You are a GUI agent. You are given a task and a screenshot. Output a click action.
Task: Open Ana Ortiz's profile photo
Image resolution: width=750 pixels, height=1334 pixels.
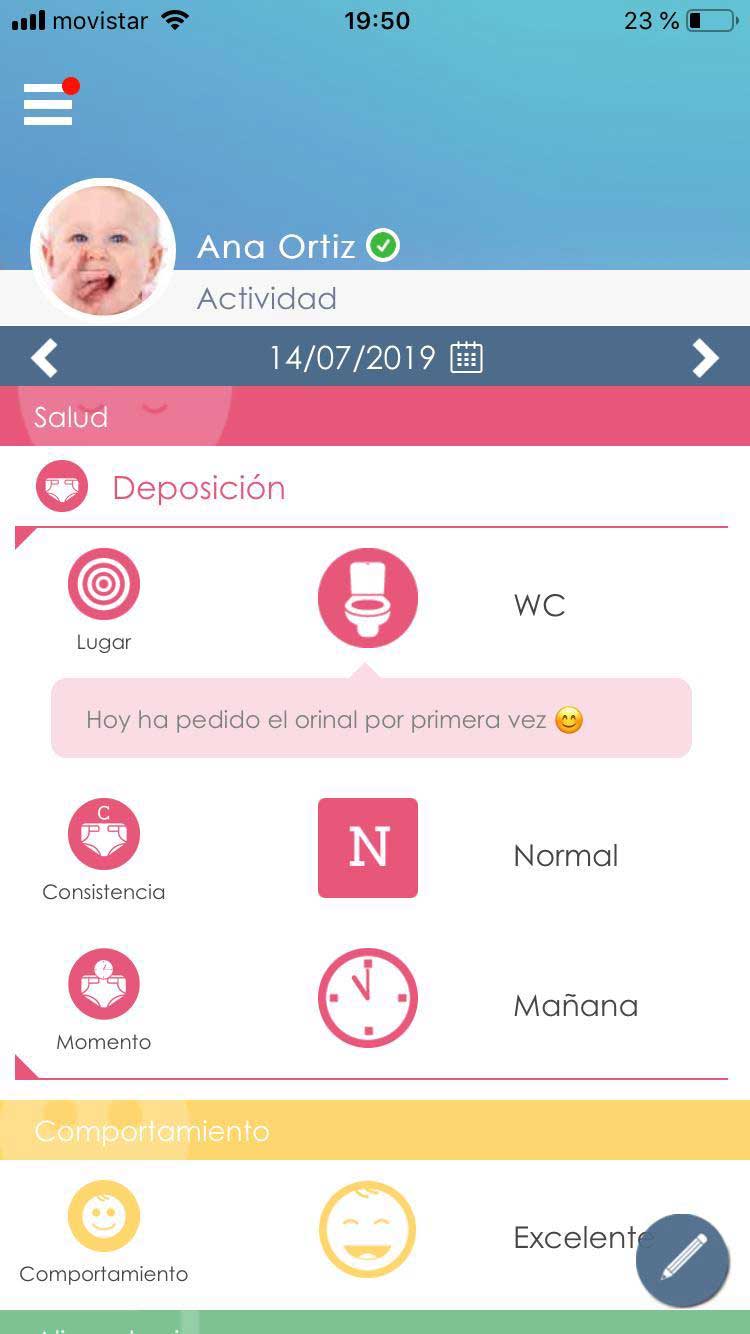point(103,250)
